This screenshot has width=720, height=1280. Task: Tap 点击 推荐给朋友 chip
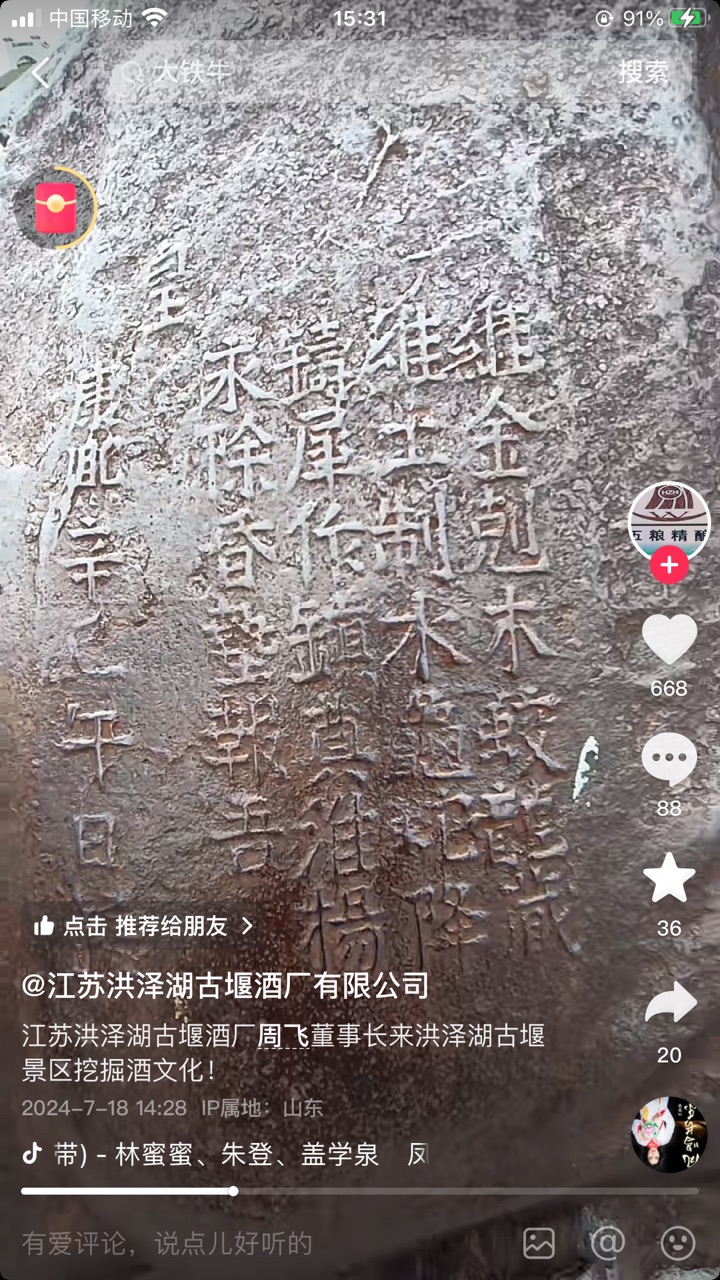tap(143, 926)
